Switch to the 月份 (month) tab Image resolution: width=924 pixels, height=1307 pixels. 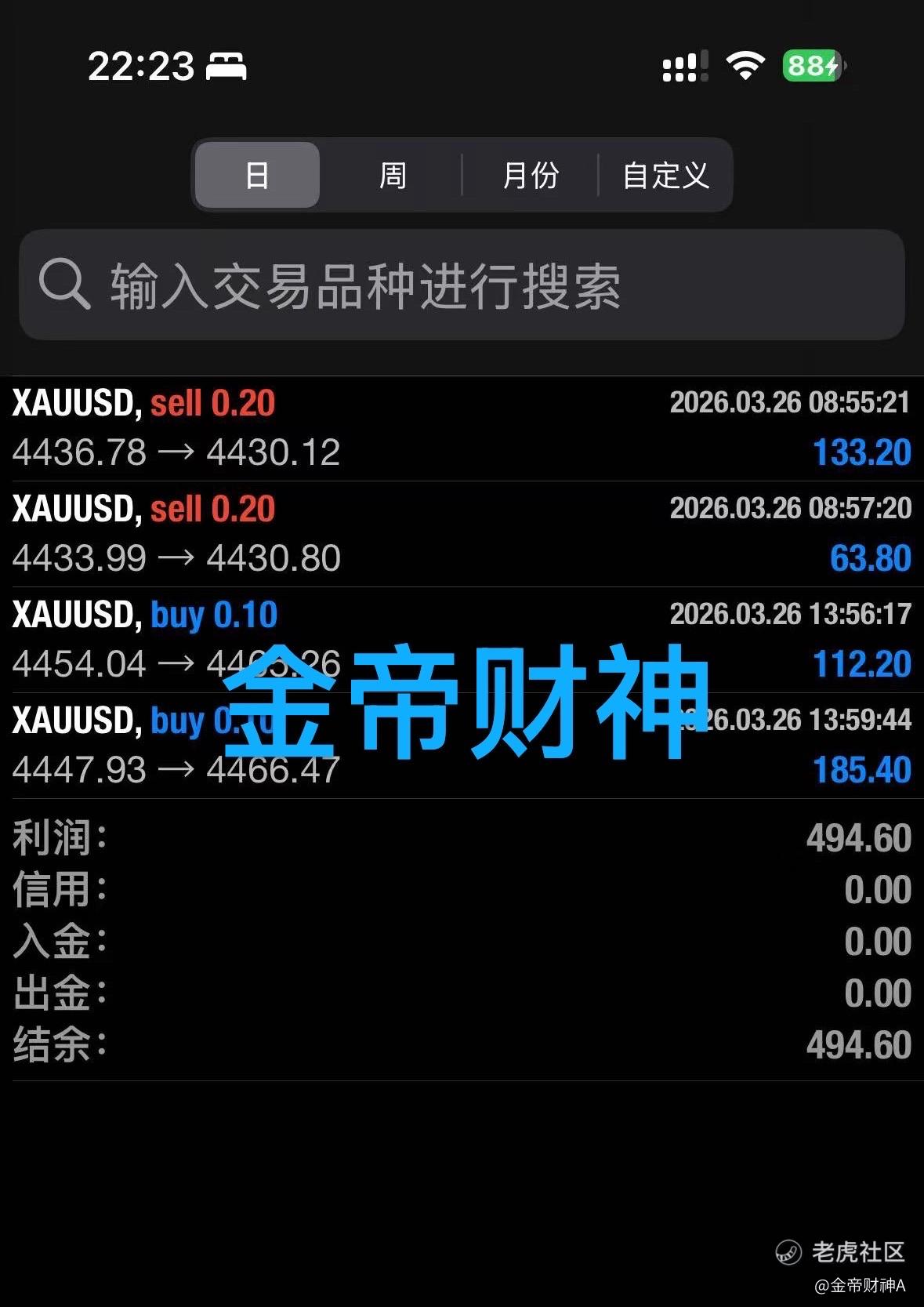click(x=531, y=175)
